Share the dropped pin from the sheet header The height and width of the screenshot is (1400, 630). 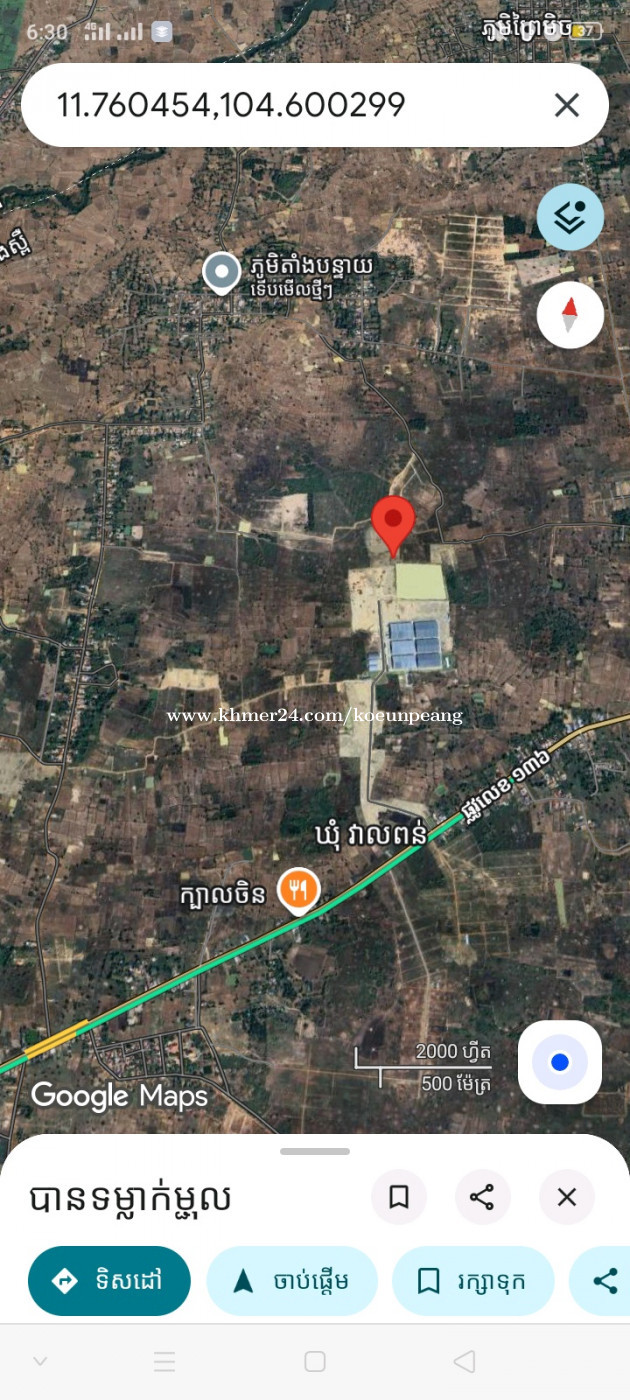[482, 1197]
